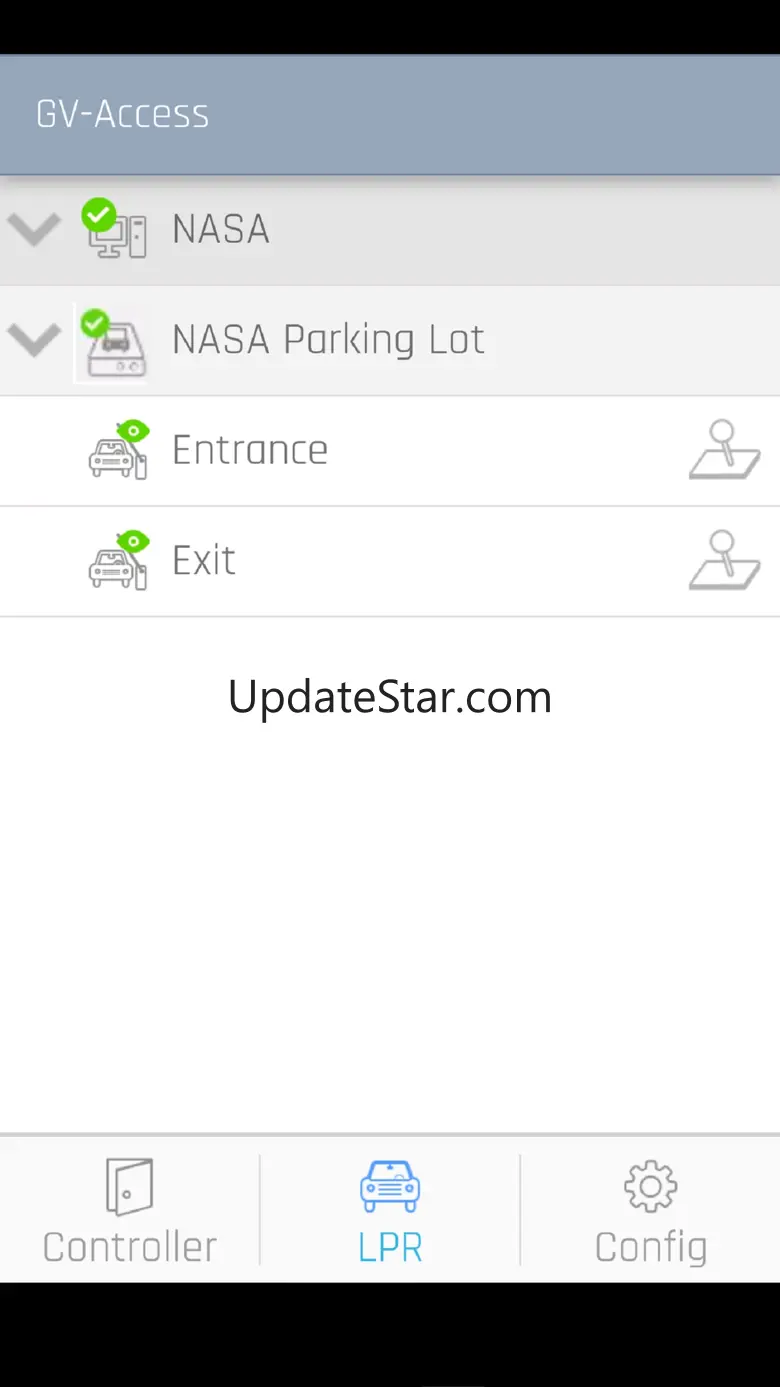Viewport: 780px width, 1387px height.
Task: Select the LPR tab
Action: 390,1210
